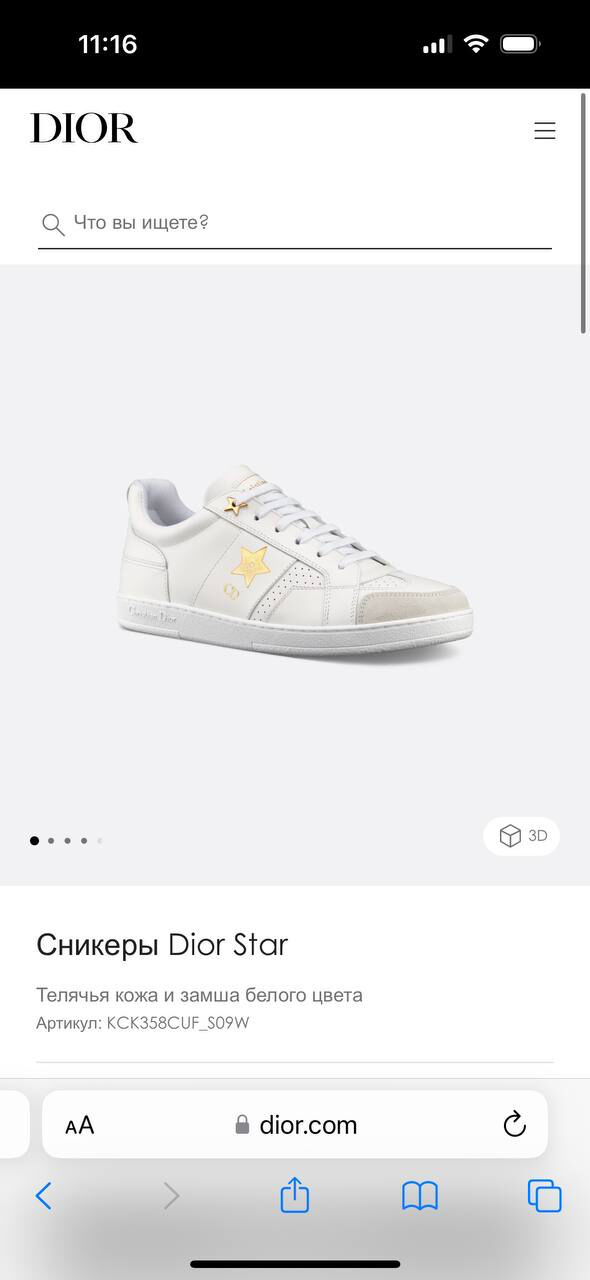This screenshot has width=590, height=1280.
Task: Reload the dior.com page
Action: pos(514,1124)
